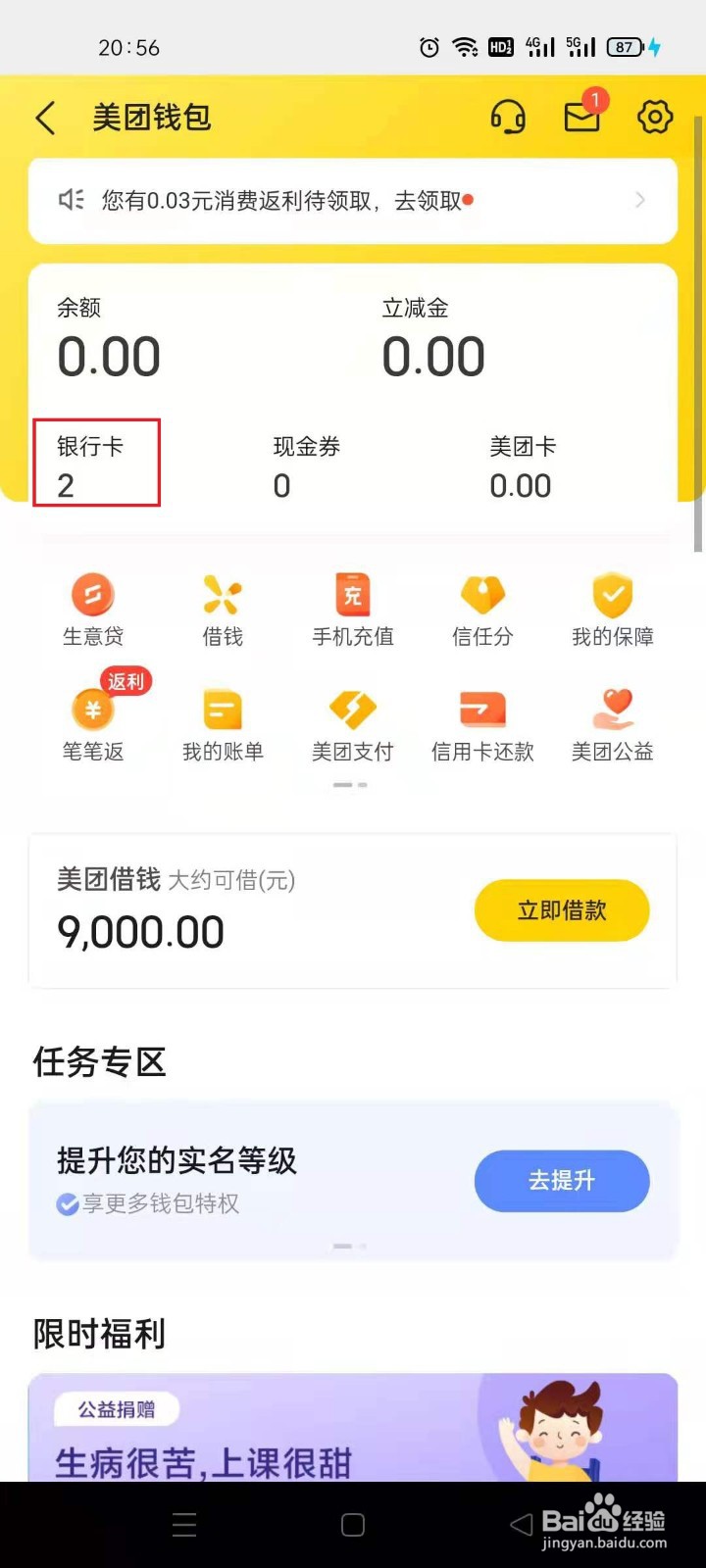Open the highlighted 银行卡 bank cards entry

96,463
